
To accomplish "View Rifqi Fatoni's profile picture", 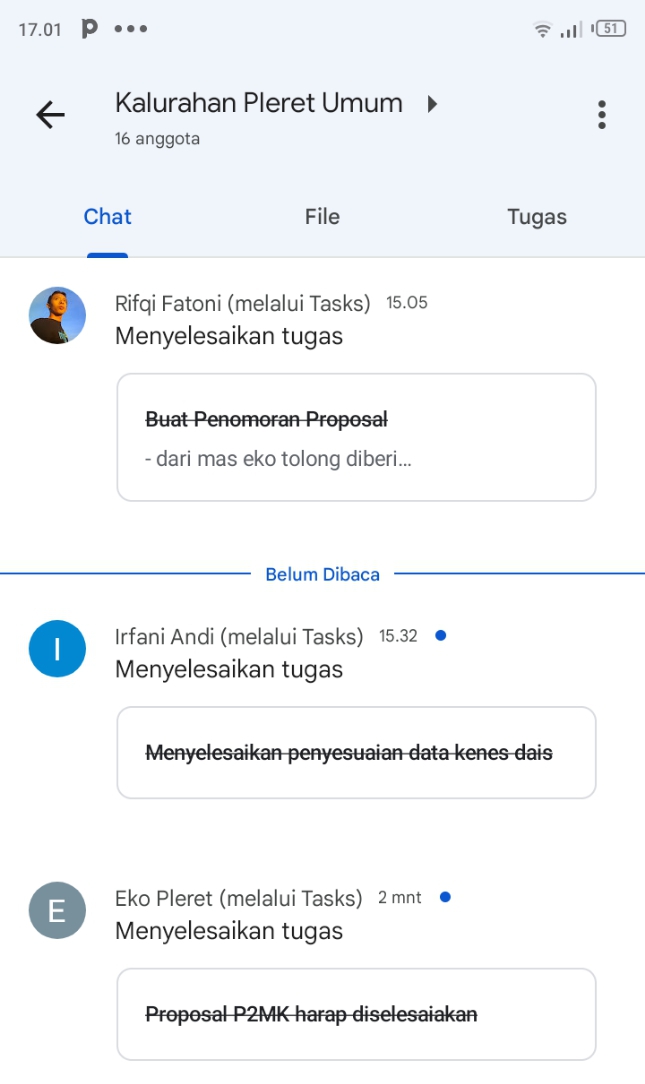I will [x=57, y=316].
